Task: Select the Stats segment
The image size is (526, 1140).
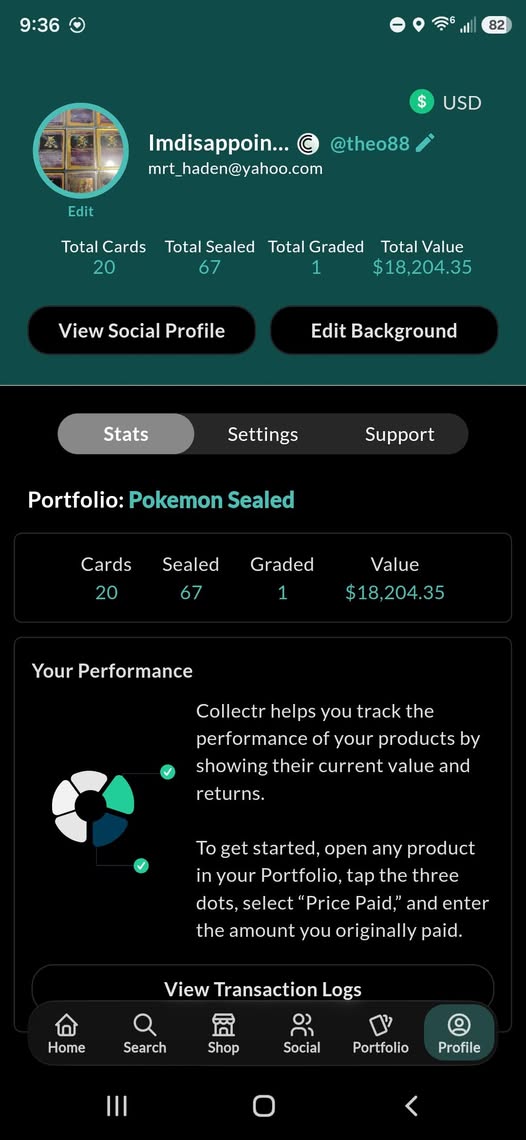Action: pos(126,434)
